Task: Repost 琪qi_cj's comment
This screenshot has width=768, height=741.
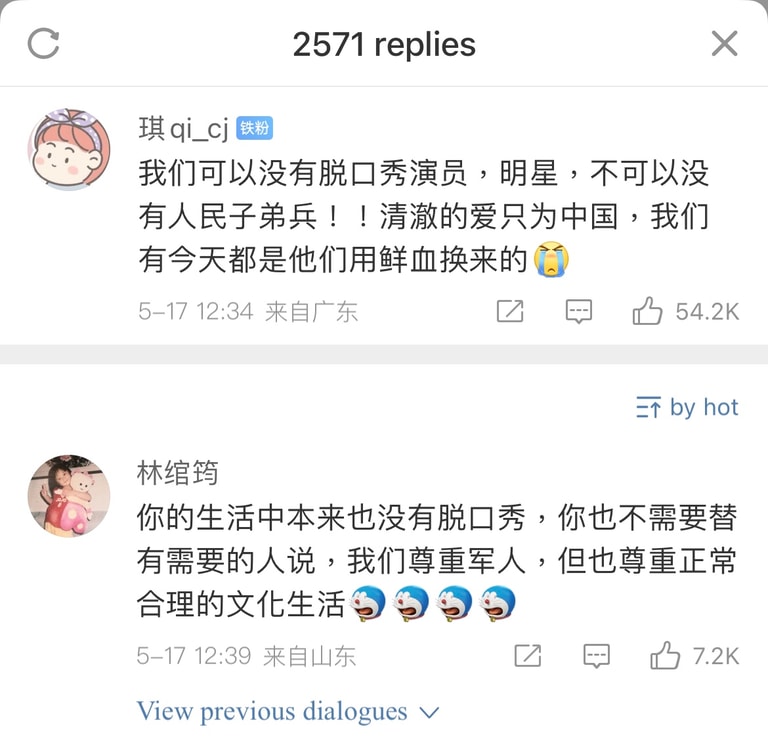Action: pyautogui.click(x=510, y=311)
